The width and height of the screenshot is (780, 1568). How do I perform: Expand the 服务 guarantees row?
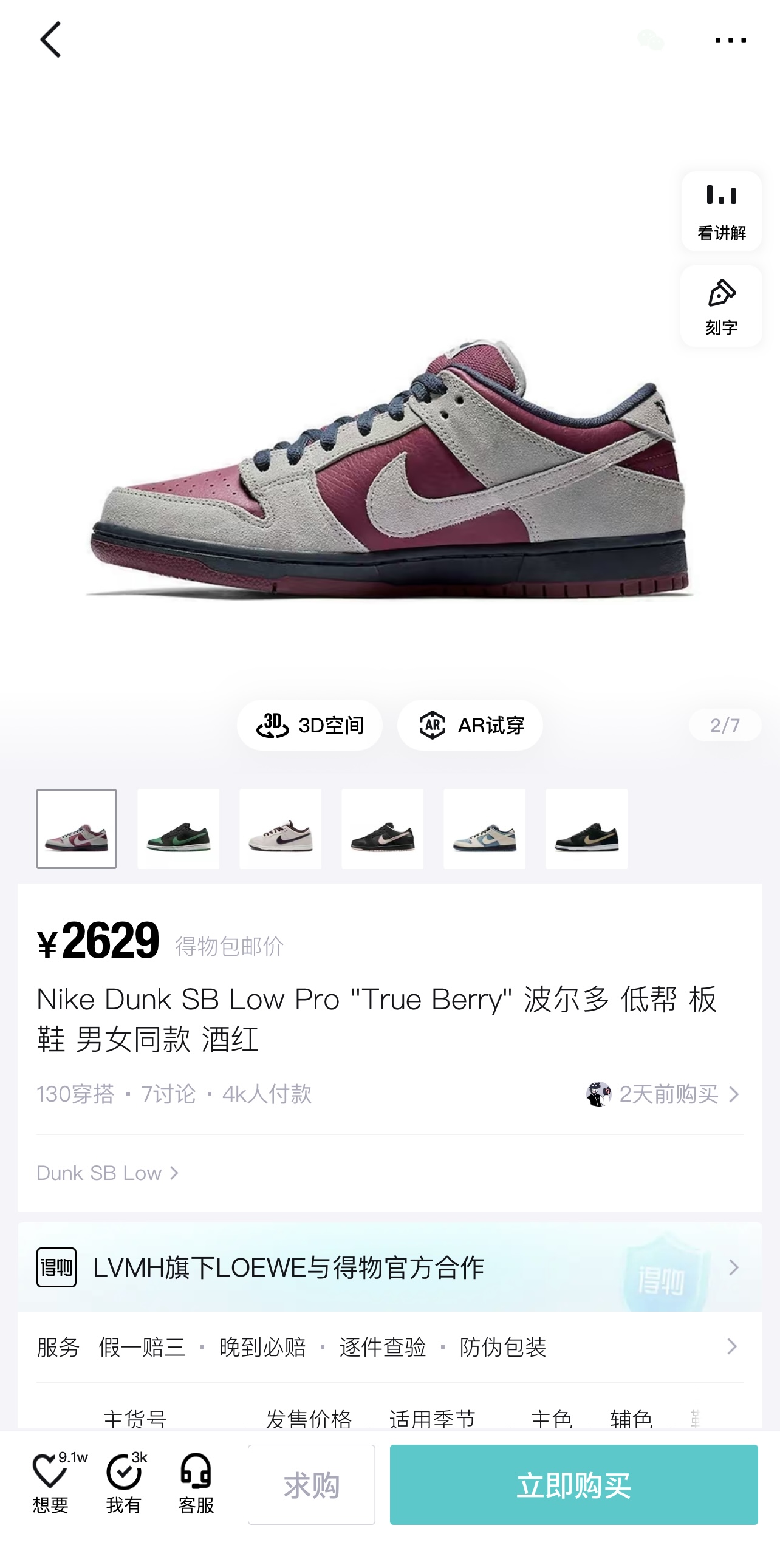click(389, 1346)
